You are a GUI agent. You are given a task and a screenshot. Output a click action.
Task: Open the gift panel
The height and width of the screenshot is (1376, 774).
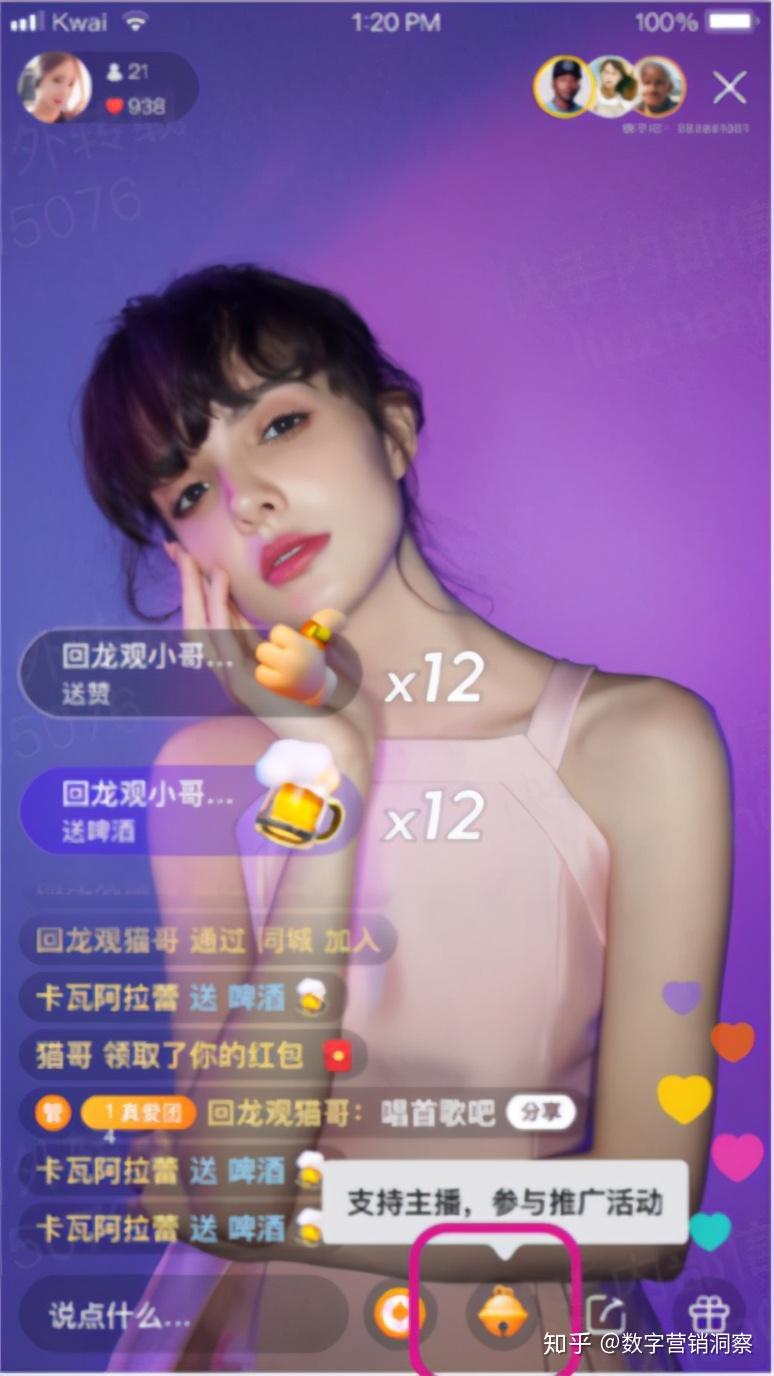(x=709, y=1313)
